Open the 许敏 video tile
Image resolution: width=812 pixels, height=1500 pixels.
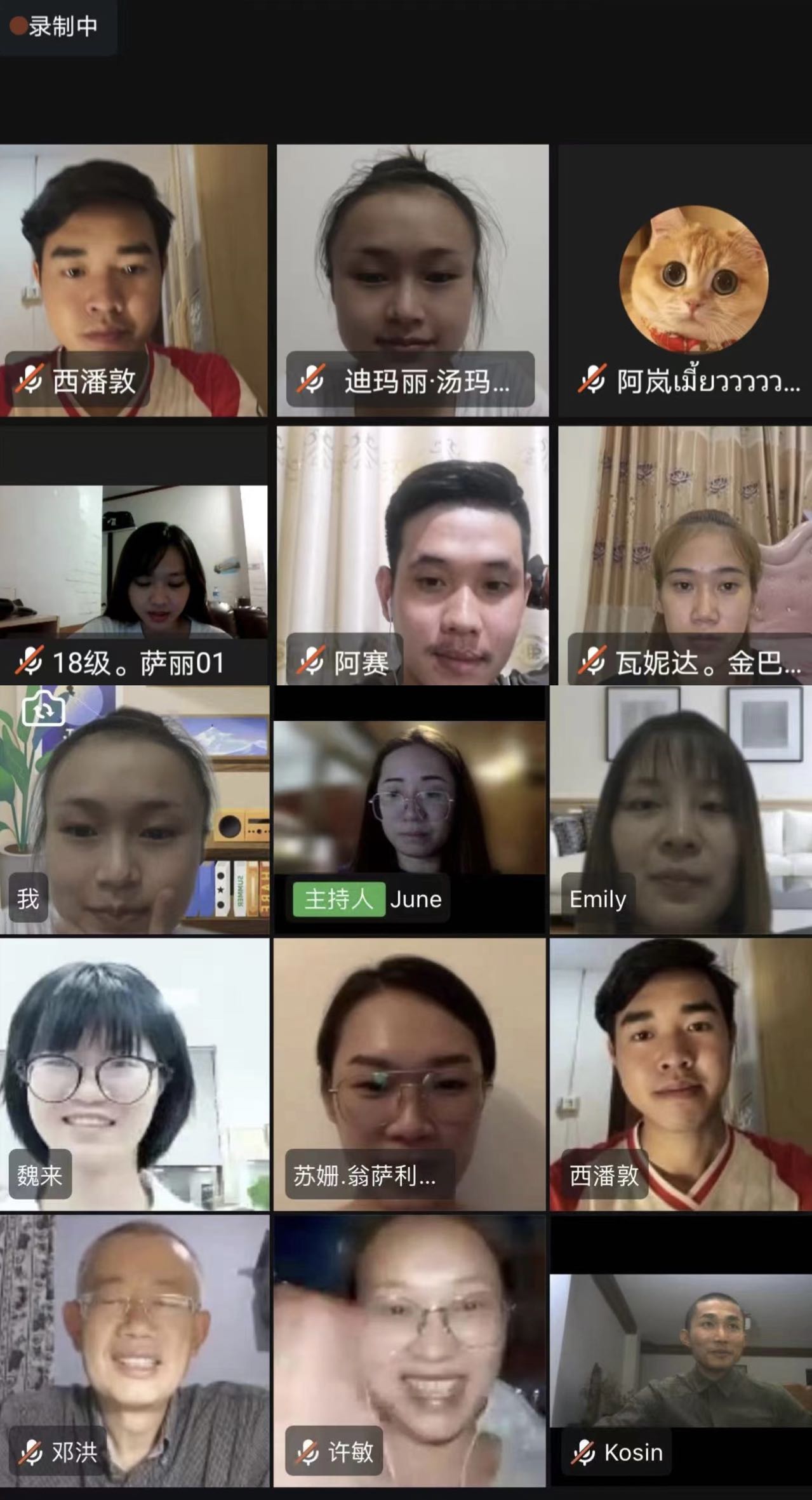coord(409,1351)
